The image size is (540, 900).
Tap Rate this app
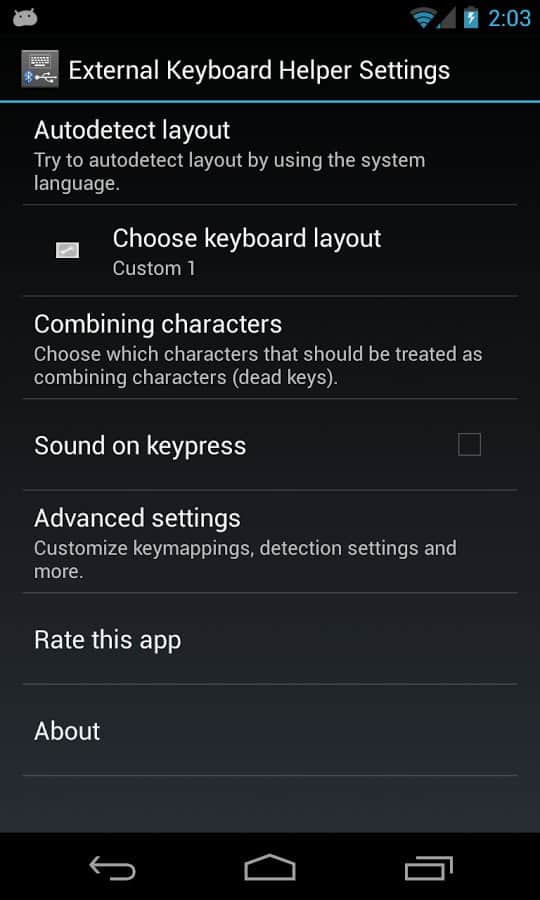point(270,639)
